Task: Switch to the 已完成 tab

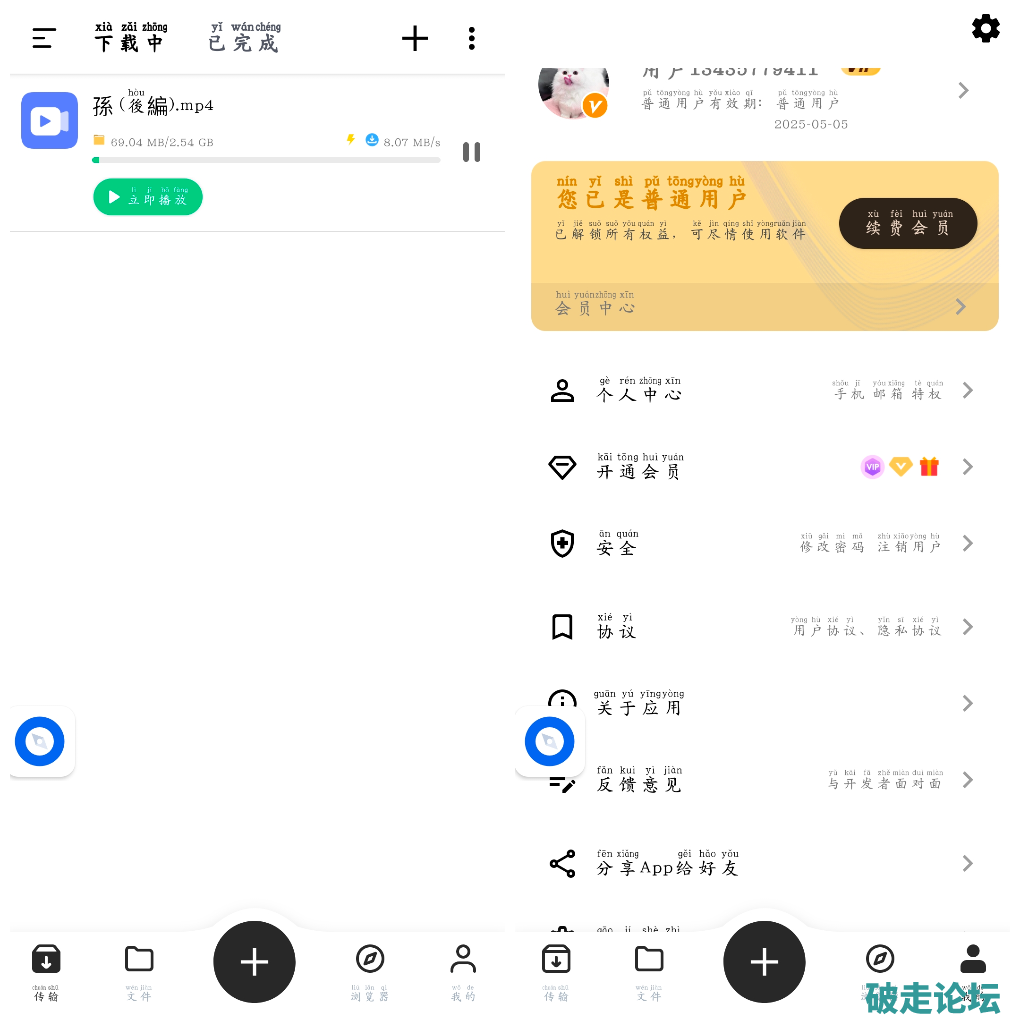Action: point(243,39)
